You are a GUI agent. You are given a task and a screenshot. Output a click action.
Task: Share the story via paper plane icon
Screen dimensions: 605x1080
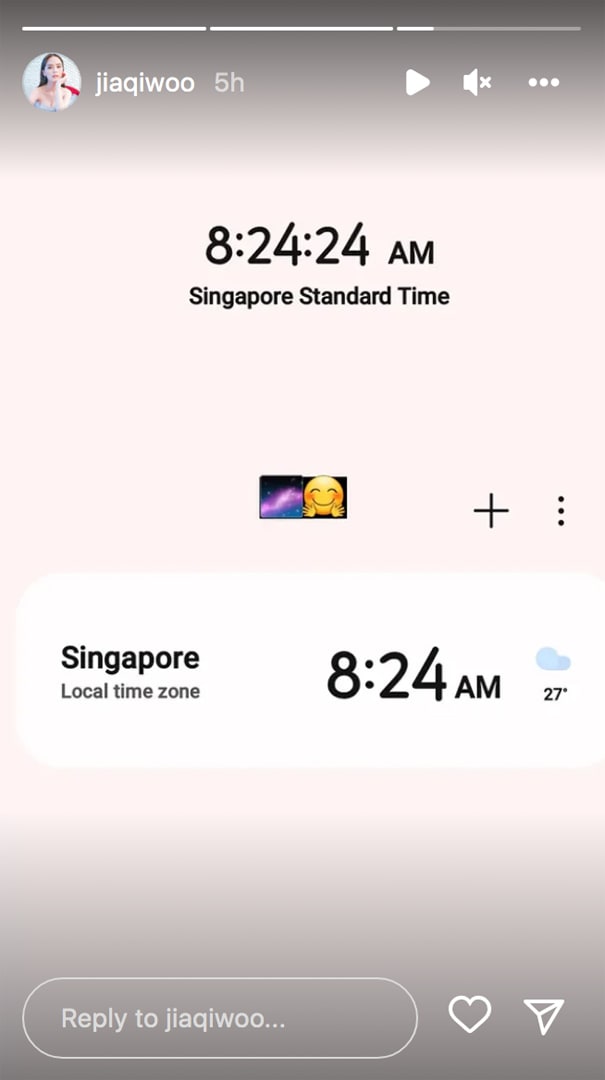pos(544,1016)
